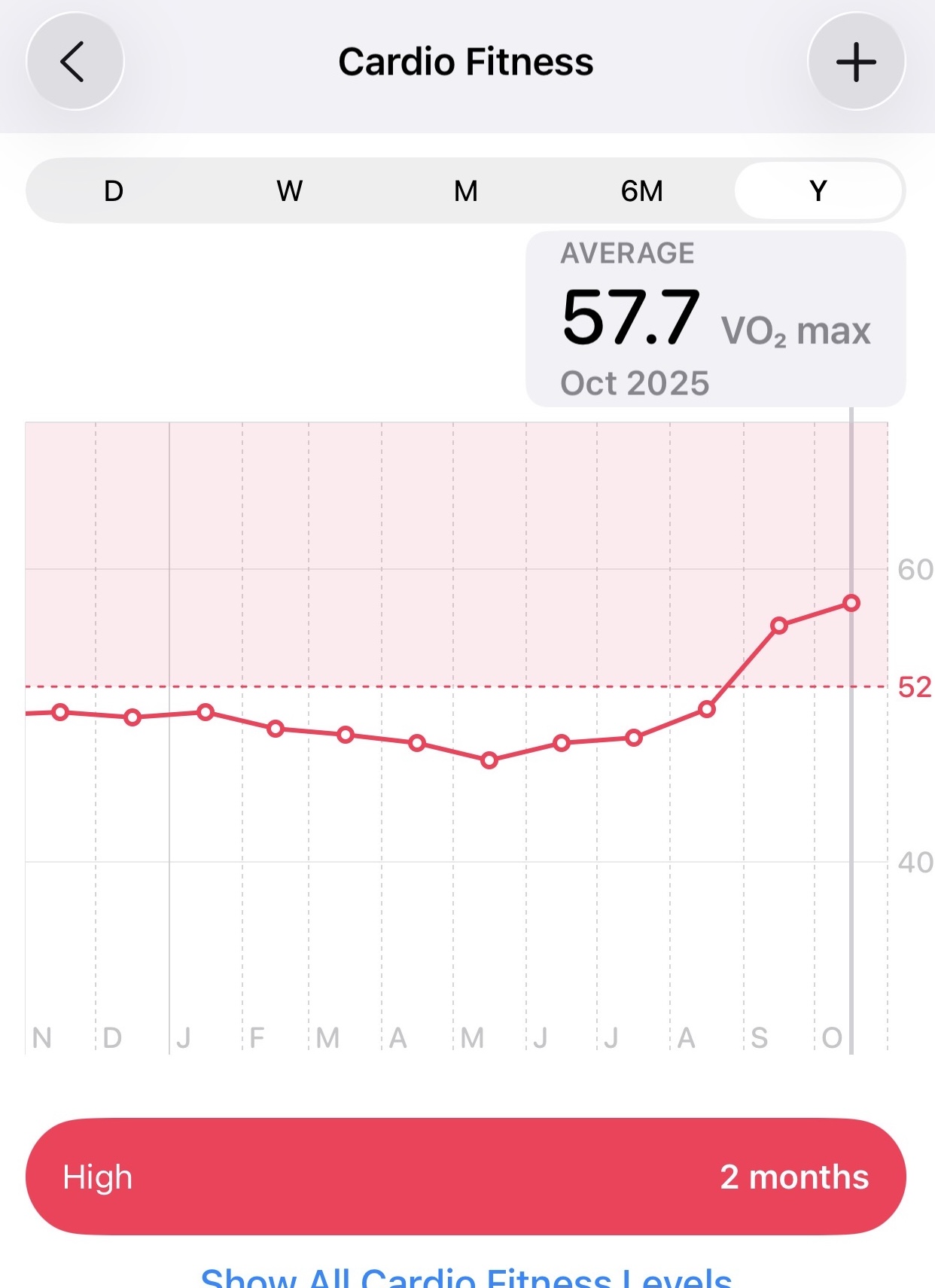This screenshot has height=1288, width=935.
Task: Show All Cardio Fitness Levels
Action: pos(466,1277)
